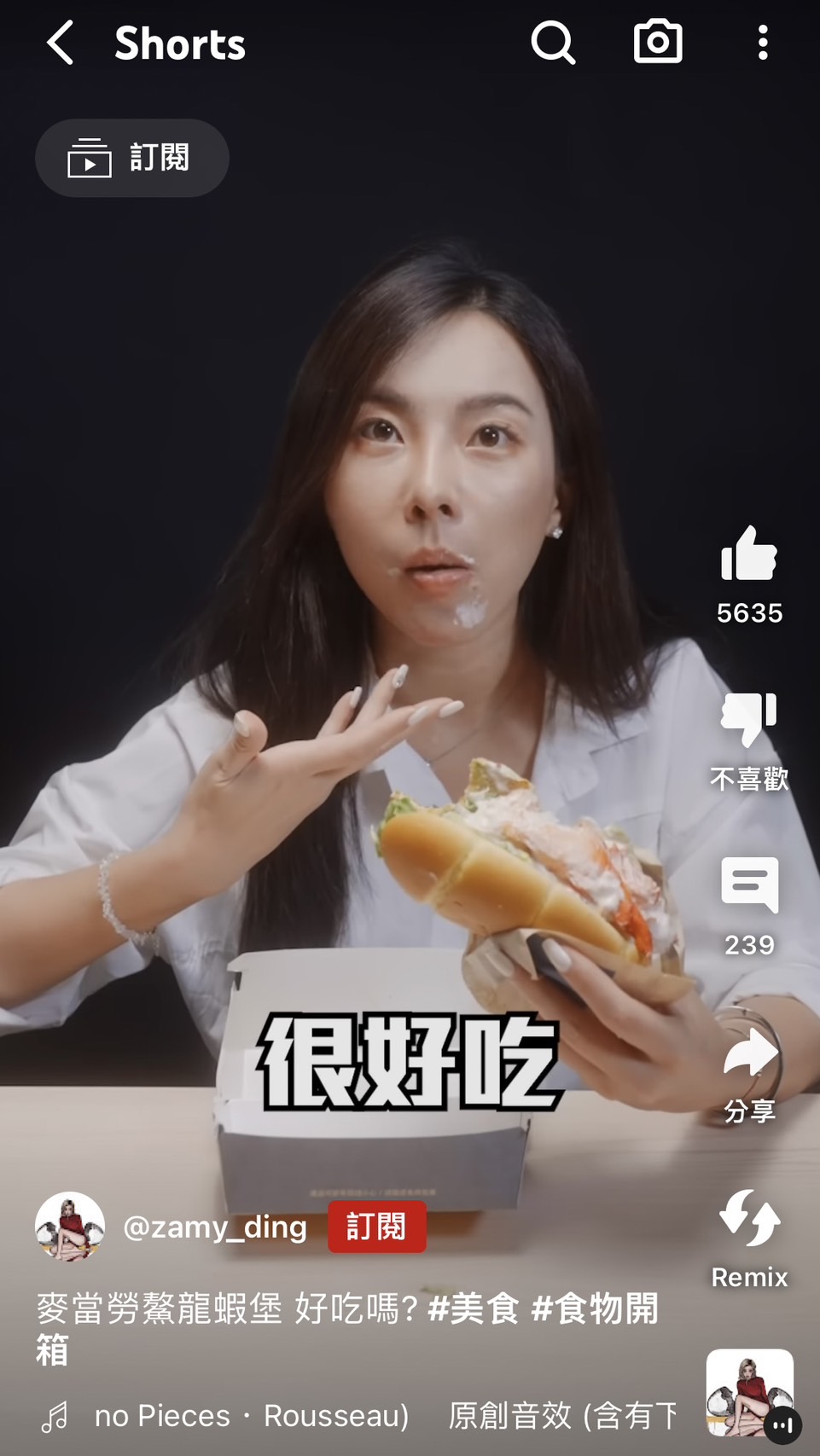Tap the 訂閱 subscriptions chip at top

click(132, 158)
